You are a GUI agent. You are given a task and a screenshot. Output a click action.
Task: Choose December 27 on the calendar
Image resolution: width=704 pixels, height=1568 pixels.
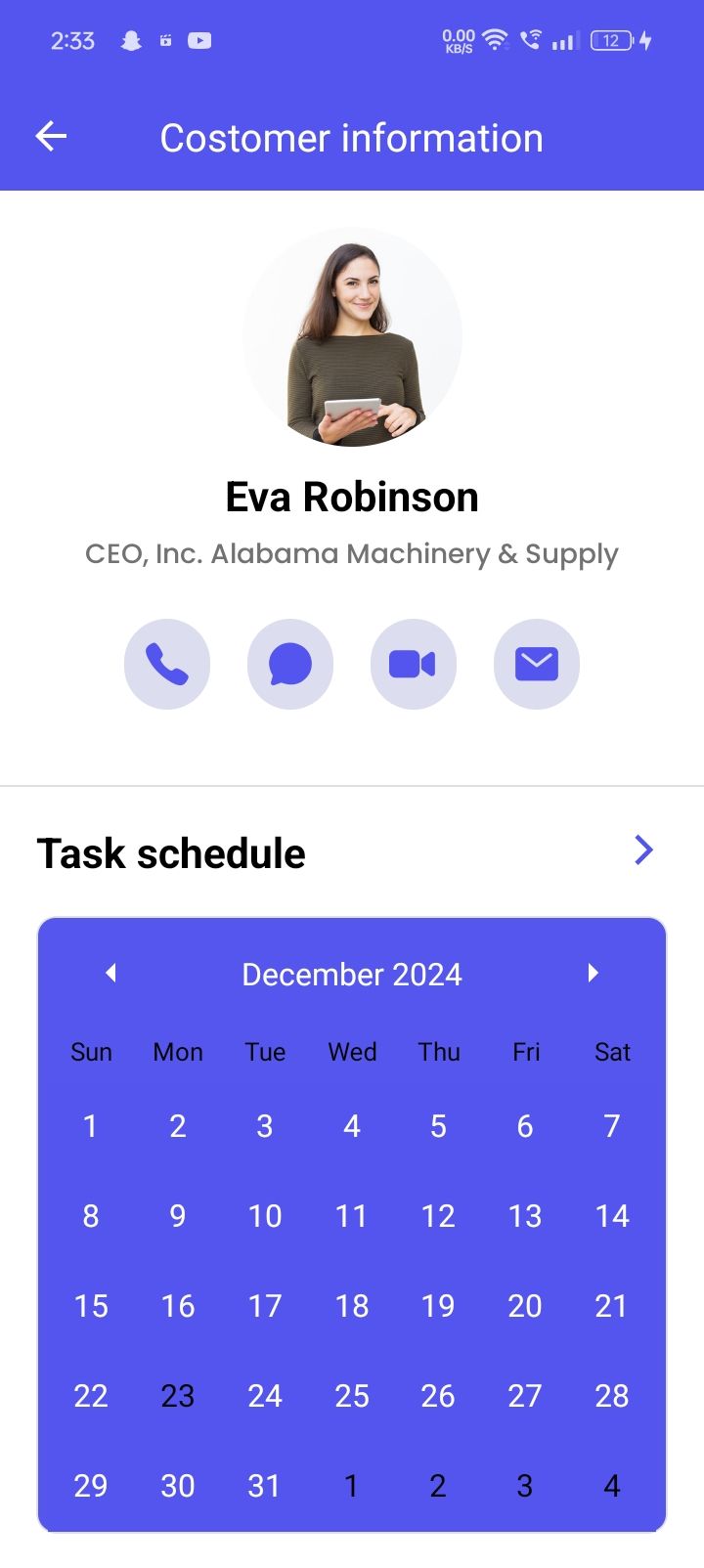(x=525, y=1396)
